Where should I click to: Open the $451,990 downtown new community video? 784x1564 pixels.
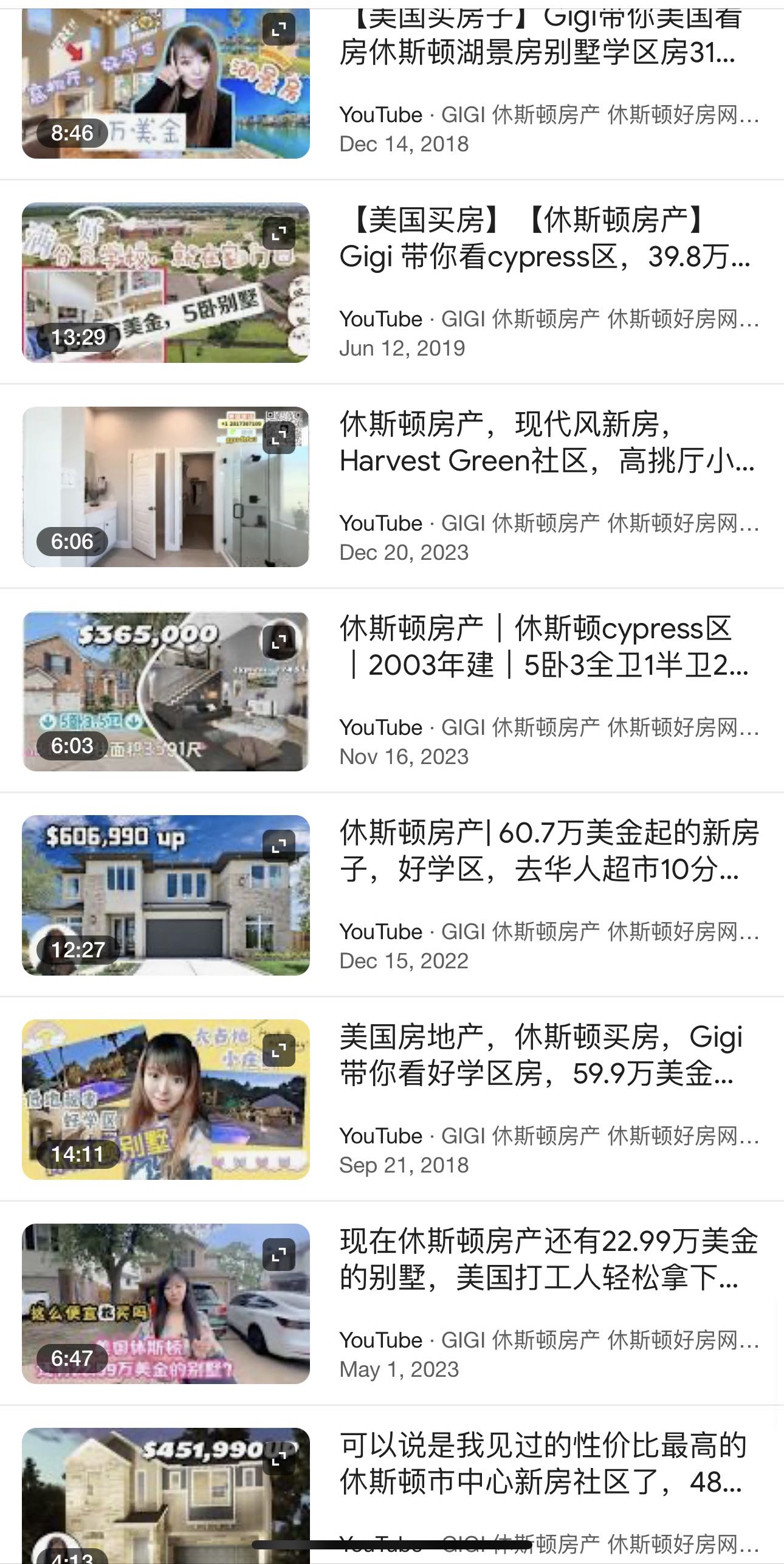coord(542,1464)
